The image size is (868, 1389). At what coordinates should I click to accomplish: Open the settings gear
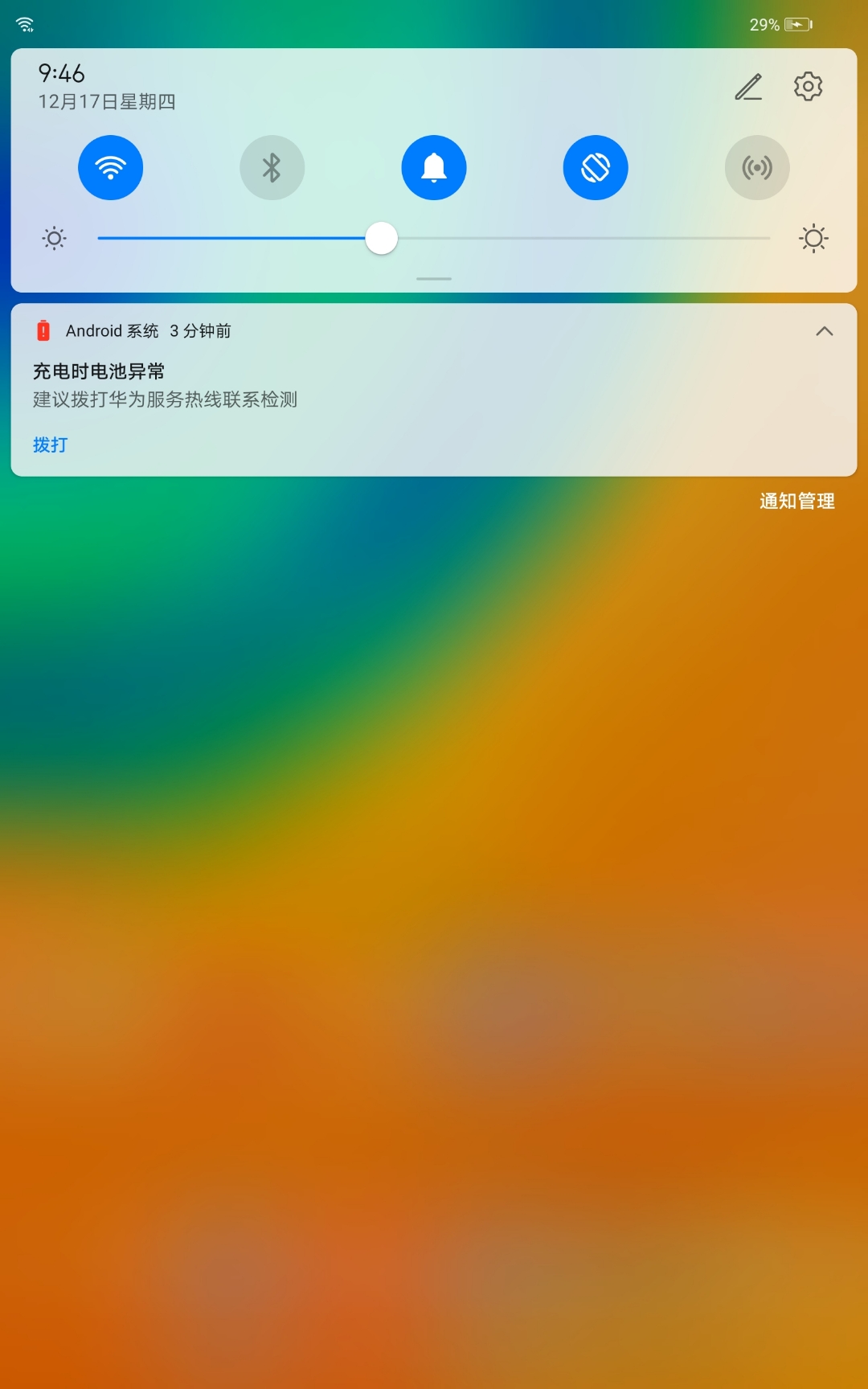click(808, 87)
